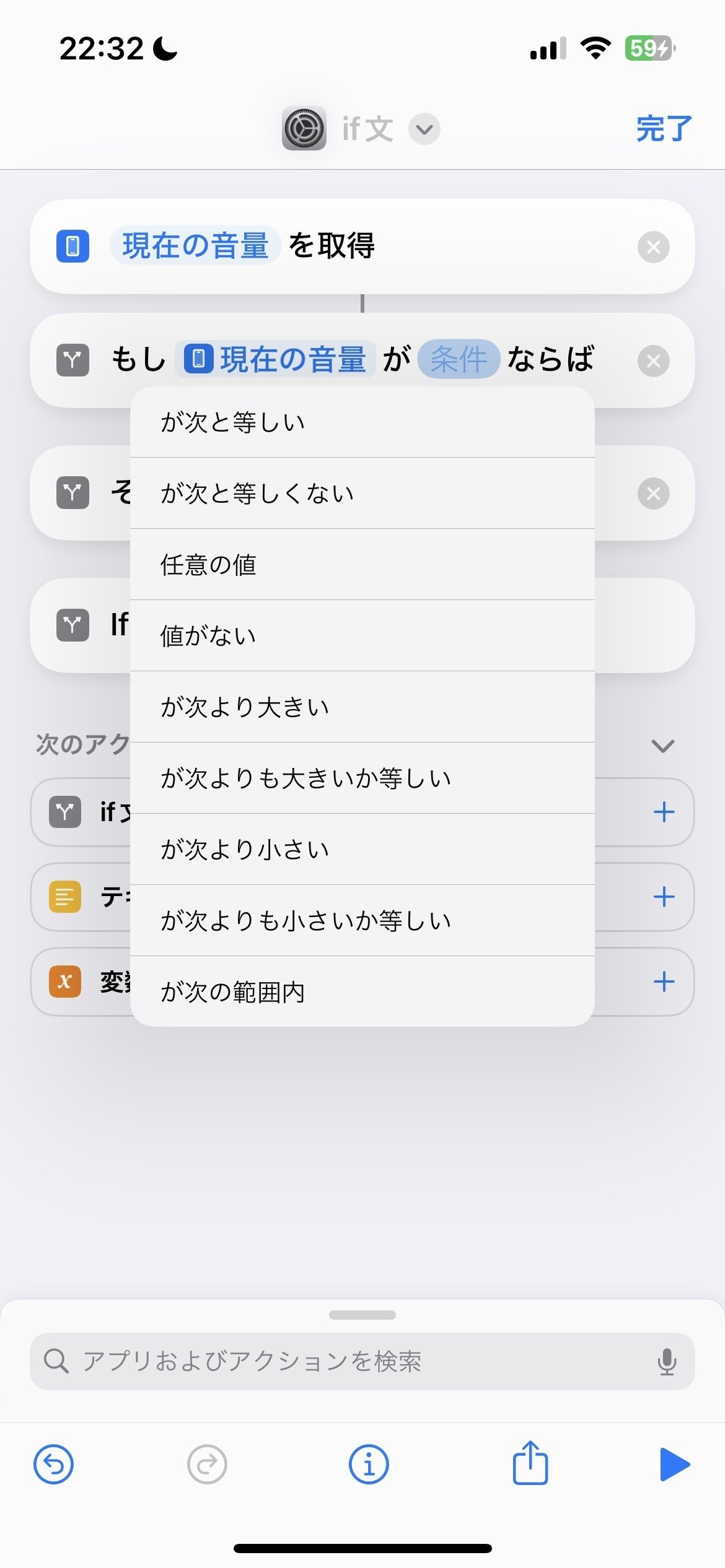Pick the が次より大きい condition
725x1568 pixels.
362,707
